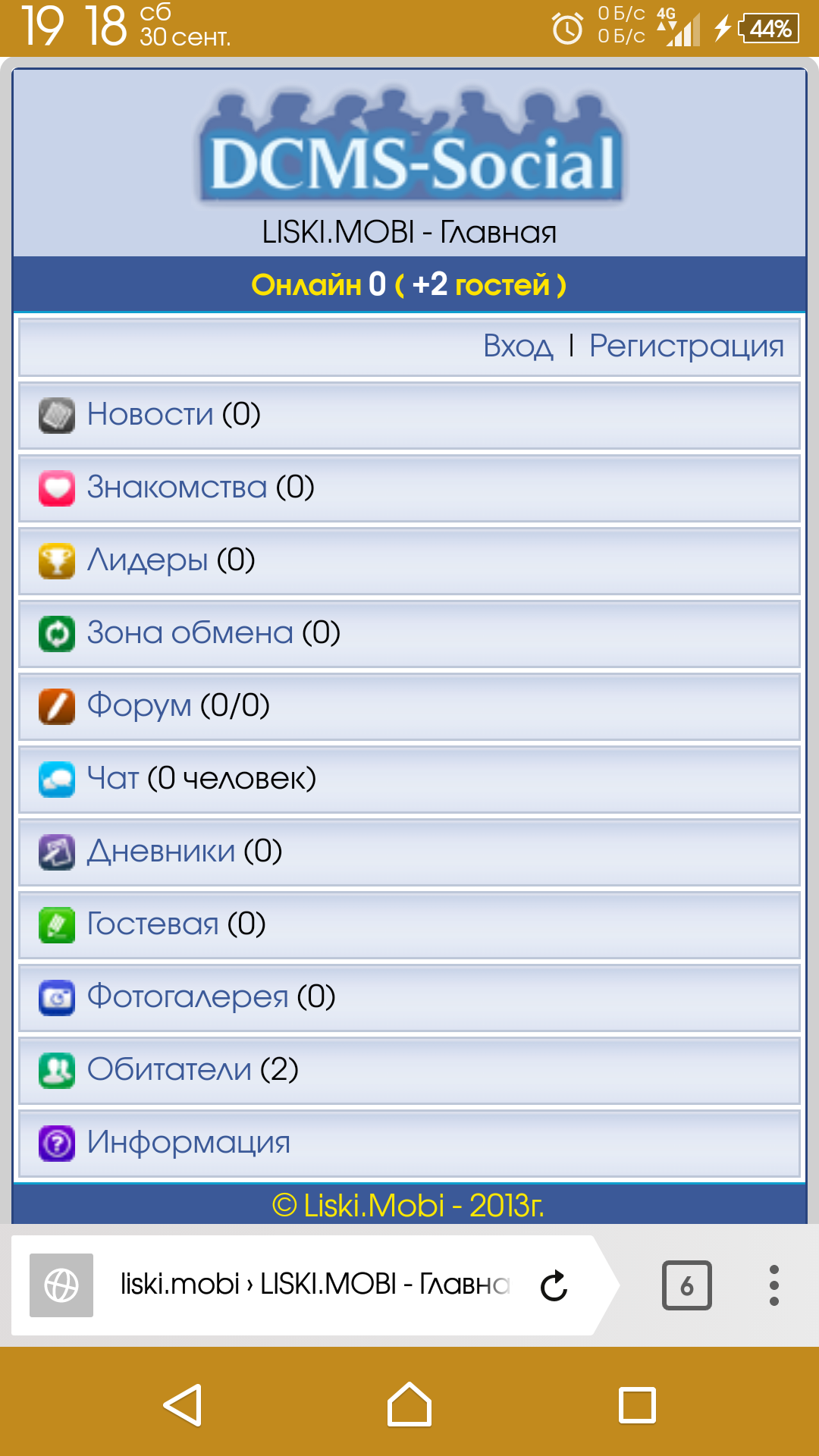Viewport: 819px width, 1456px height.
Task: Tap the system back button
Action: point(182,1405)
